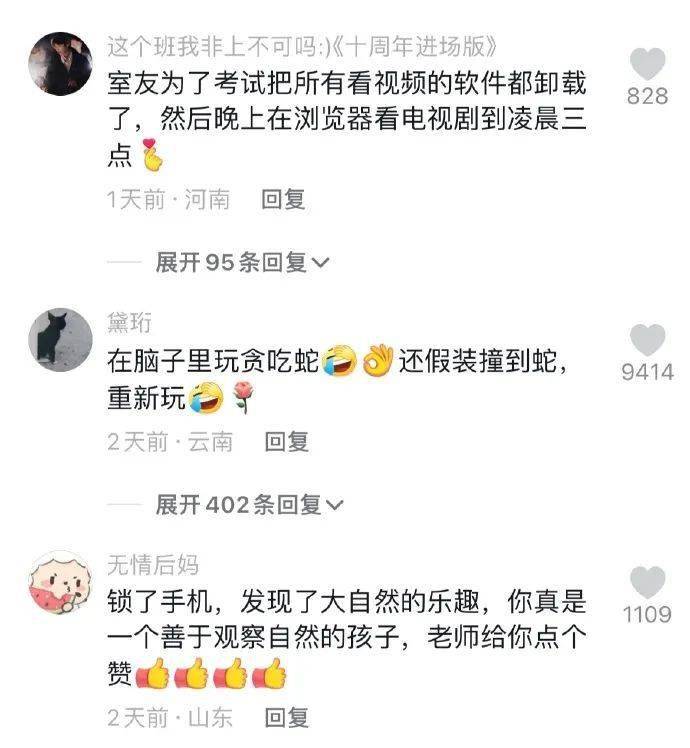Open 黛珩's profile avatar
The height and width of the screenshot is (748, 690).
tap(58, 340)
